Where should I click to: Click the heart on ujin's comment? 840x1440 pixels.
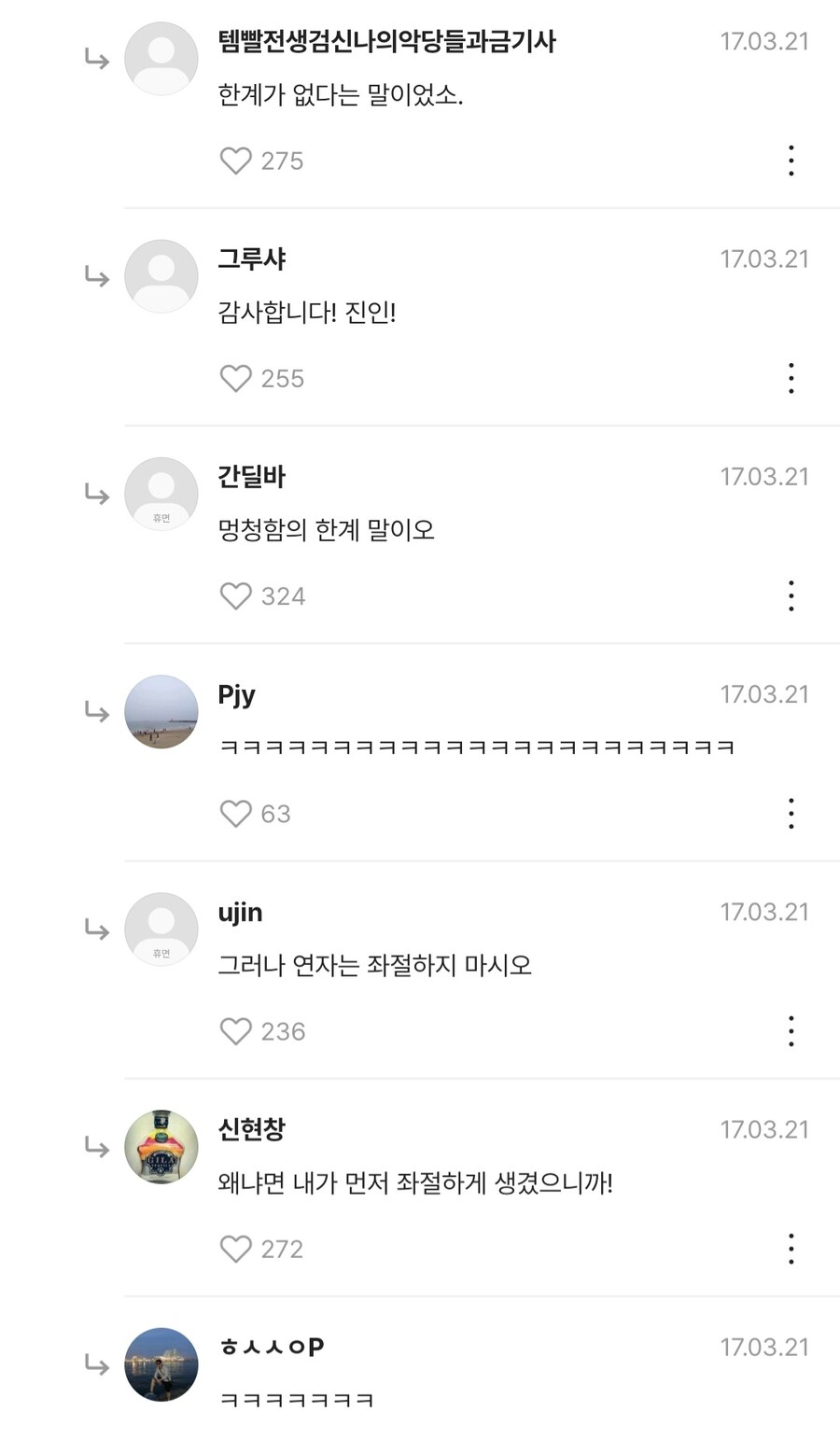pyautogui.click(x=234, y=1031)
